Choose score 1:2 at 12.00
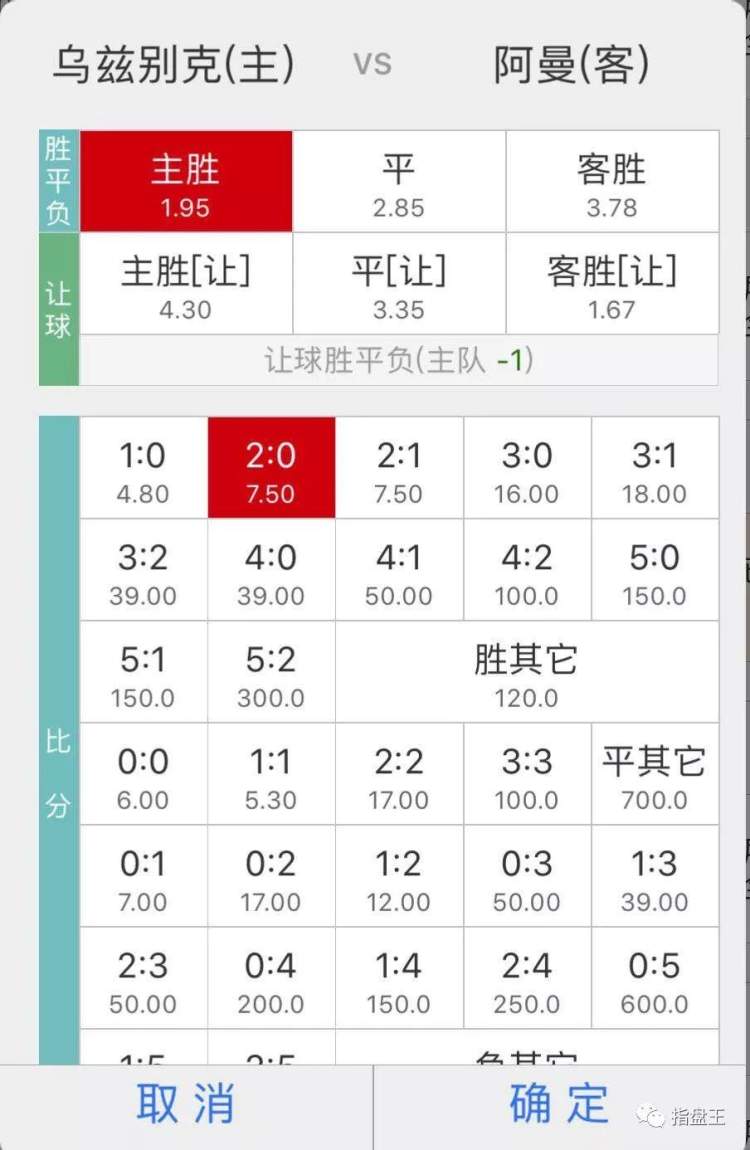The width and height of the screenshot is (750, 1150). tap(399, 876)
